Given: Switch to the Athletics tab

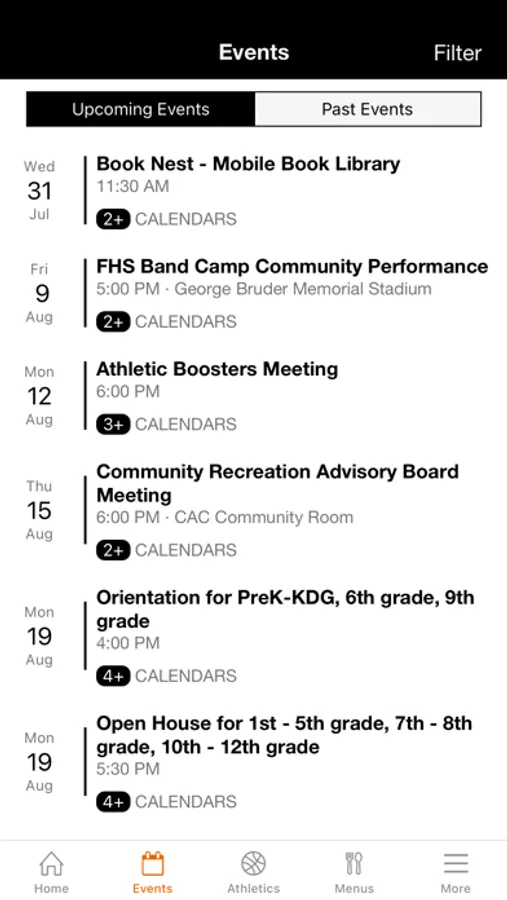Looking at the screenshot, I should 253,872.
